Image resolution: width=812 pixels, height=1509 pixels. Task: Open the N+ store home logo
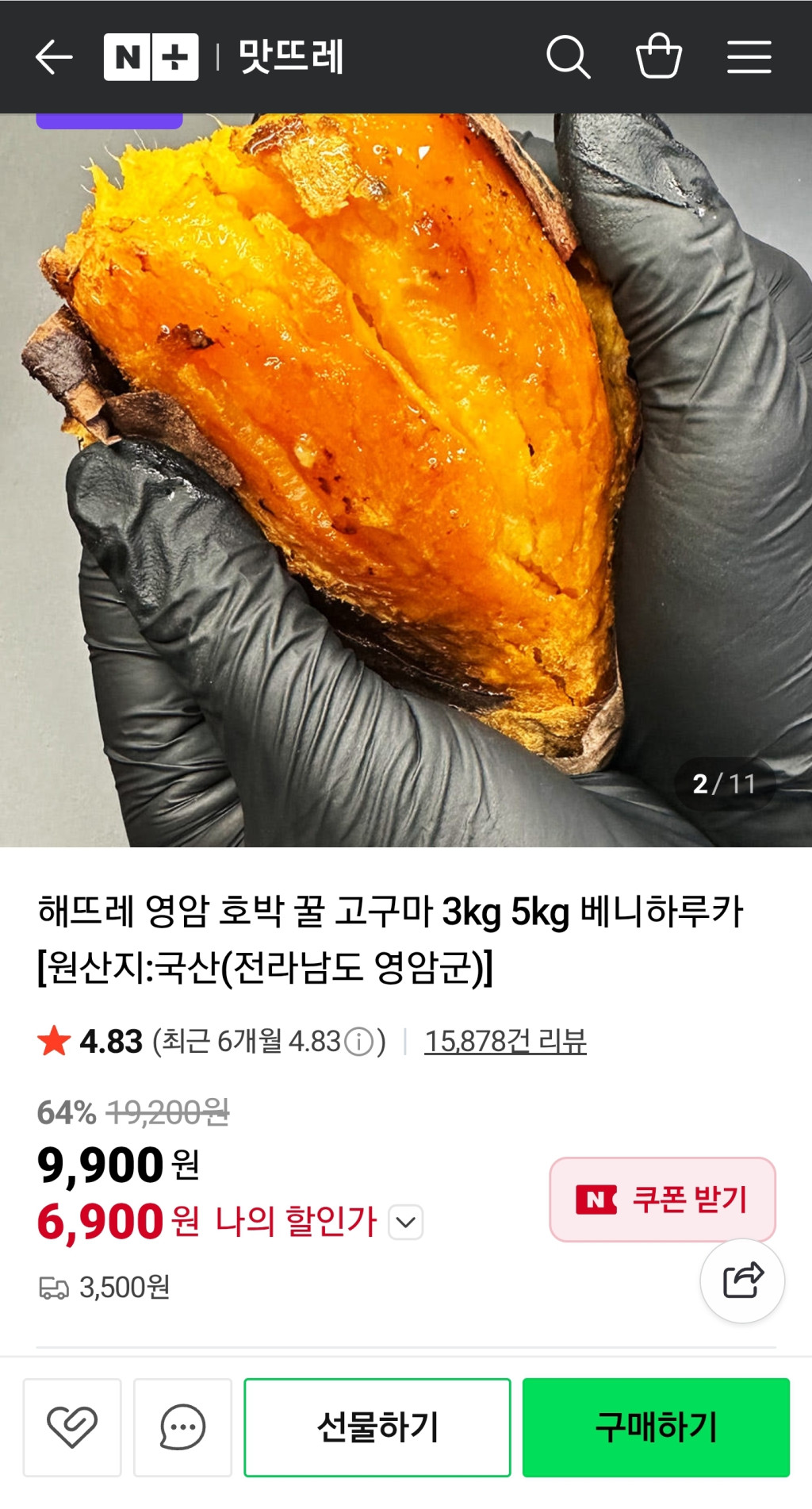(151, 57)
